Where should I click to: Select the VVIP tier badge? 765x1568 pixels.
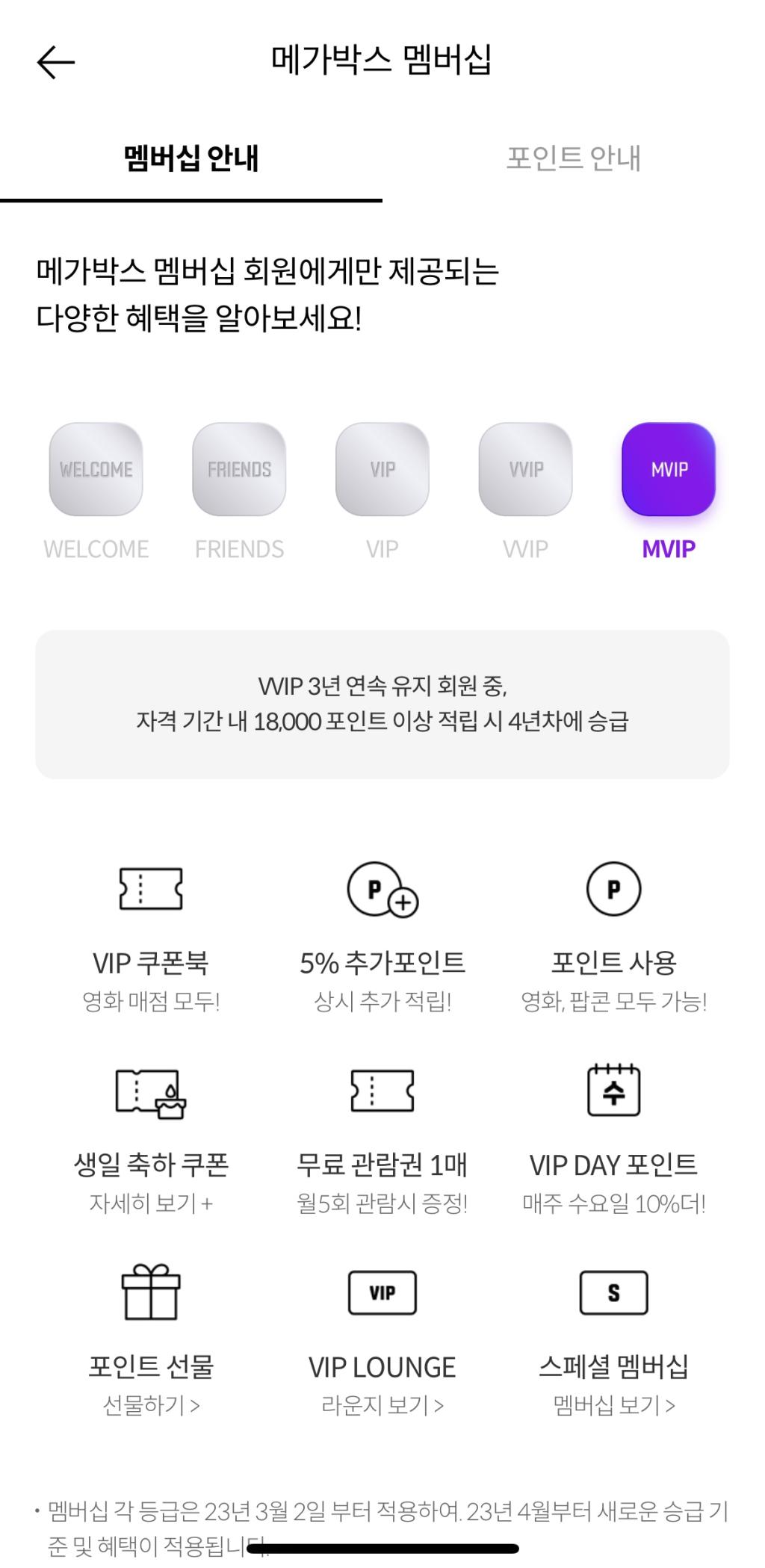point(524,469)
